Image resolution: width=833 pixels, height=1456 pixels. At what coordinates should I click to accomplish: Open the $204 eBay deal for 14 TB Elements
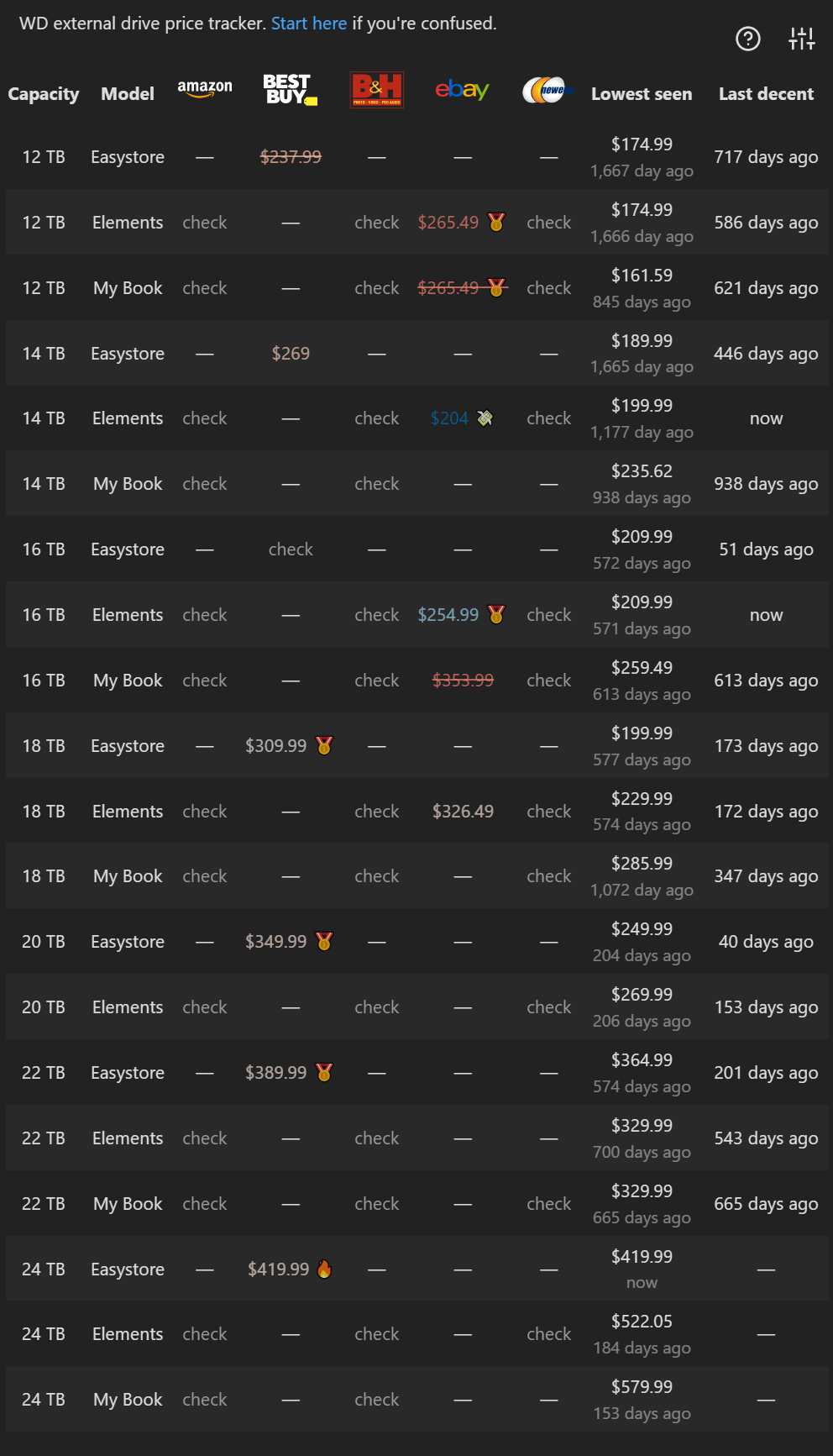coord(449,418)
